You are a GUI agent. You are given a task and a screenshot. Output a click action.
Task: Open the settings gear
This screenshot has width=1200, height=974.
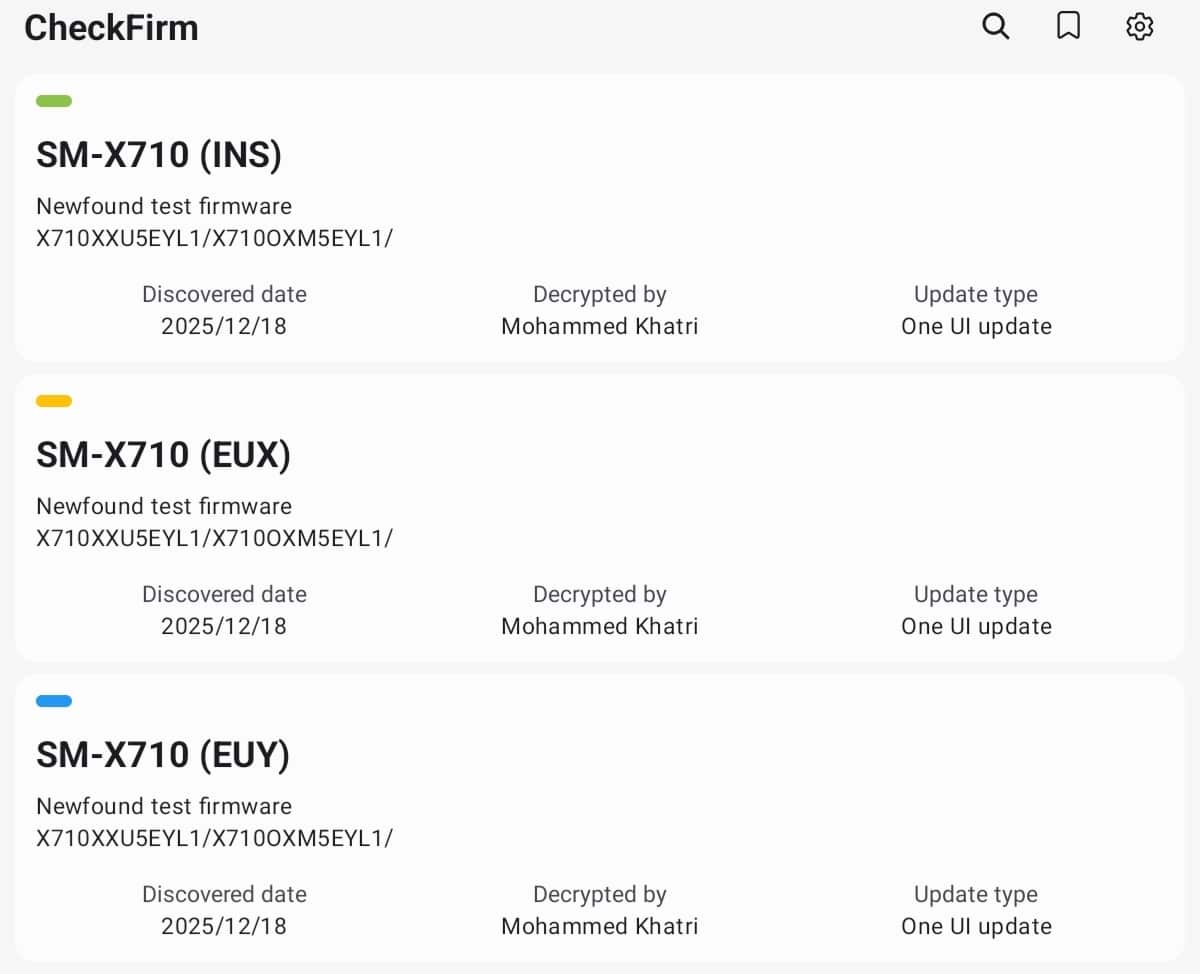(x=1140, y=27)
